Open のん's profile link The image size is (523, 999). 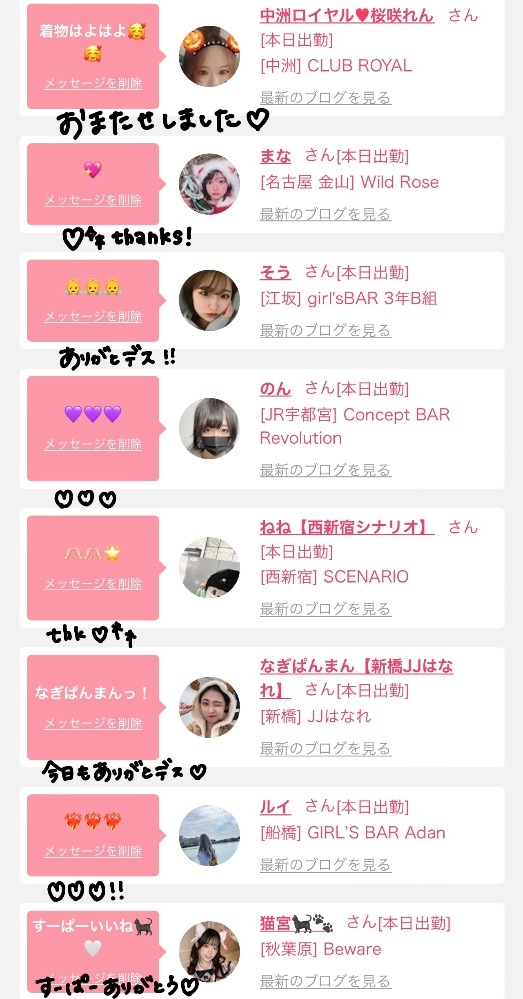coord(275,389)
